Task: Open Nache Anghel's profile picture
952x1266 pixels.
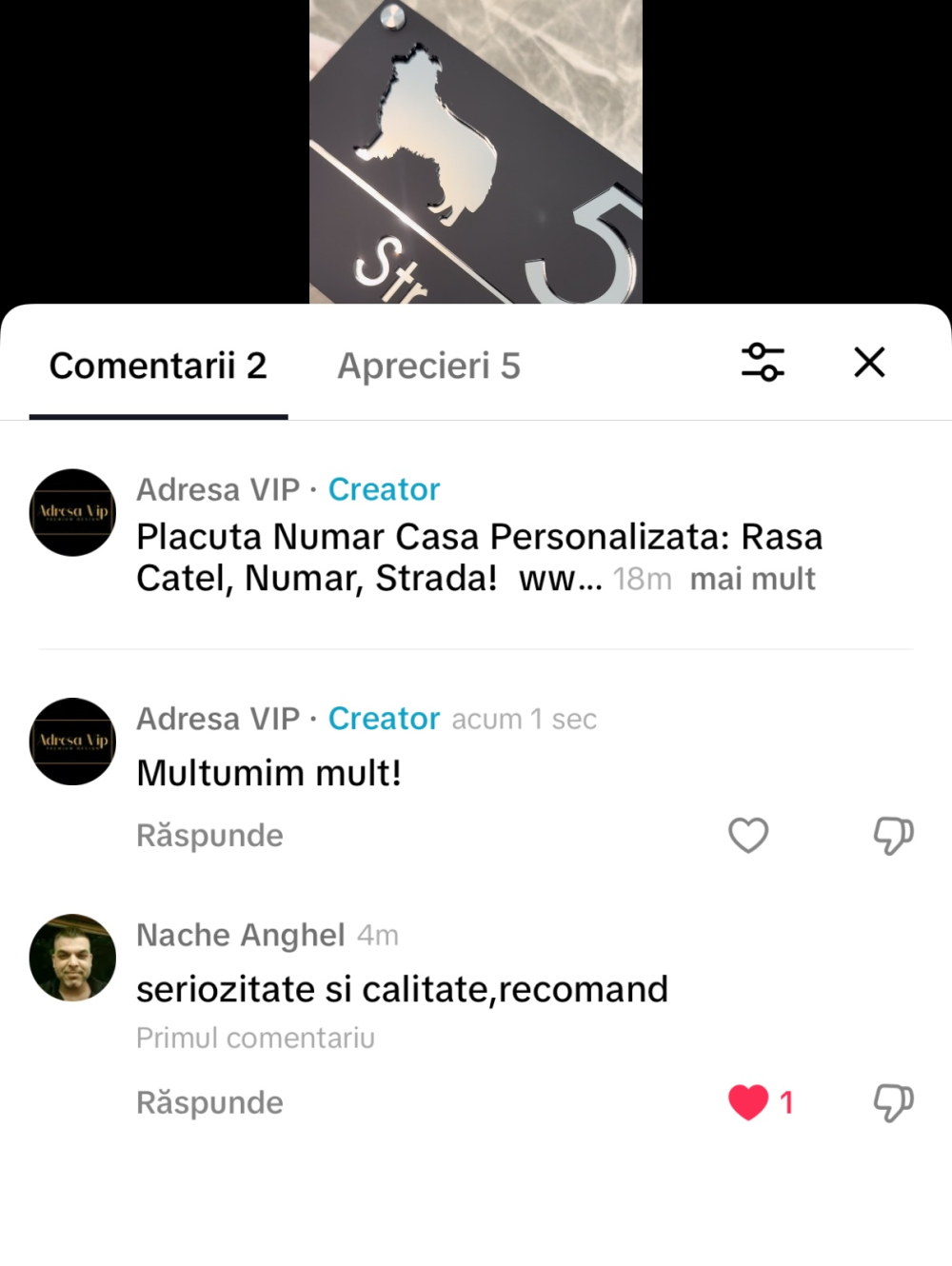Action: (72, 958)
